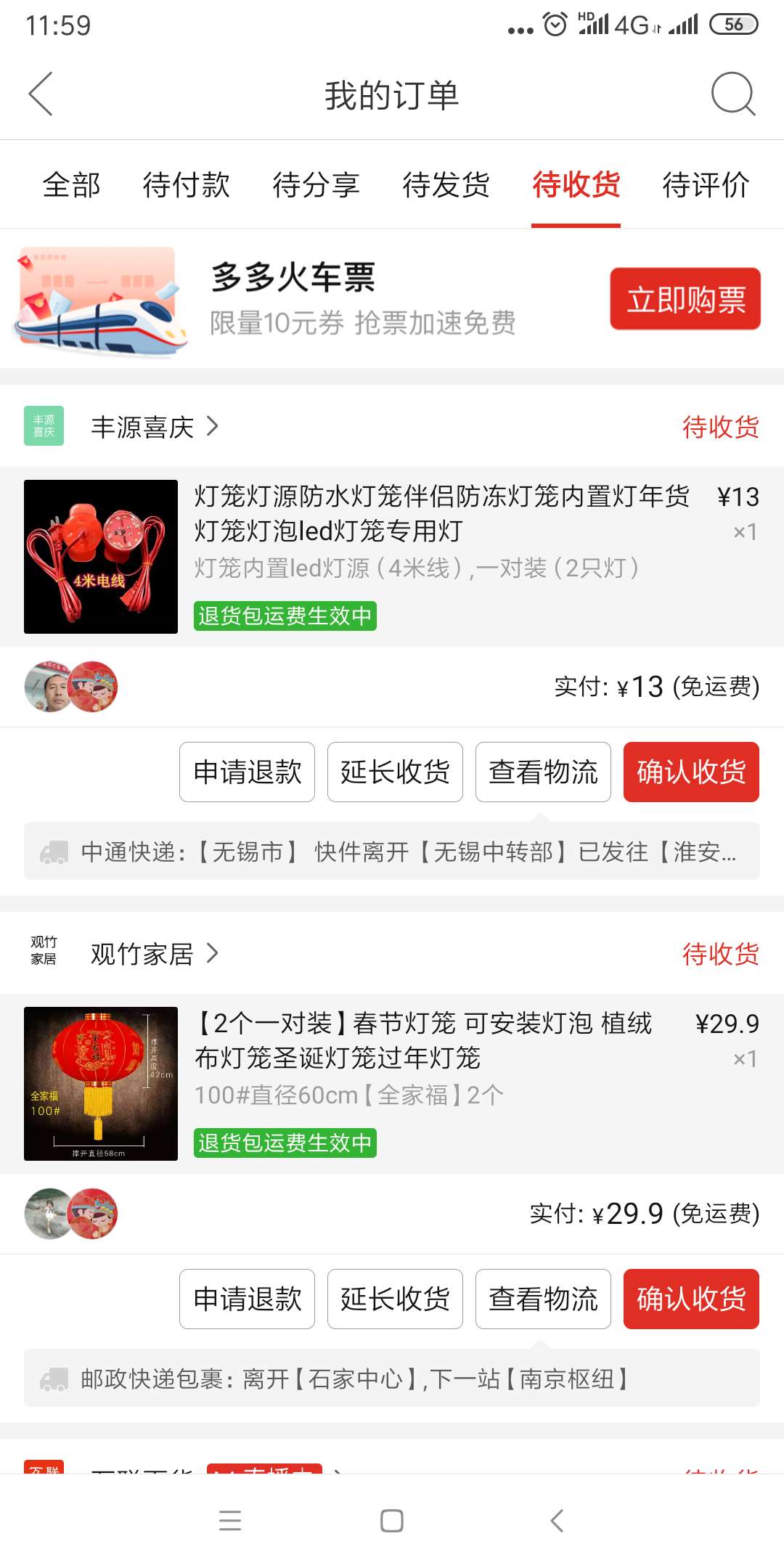Tap the 立即购票 button
This screenshot has width=784, height=1568.
[685, 299]
